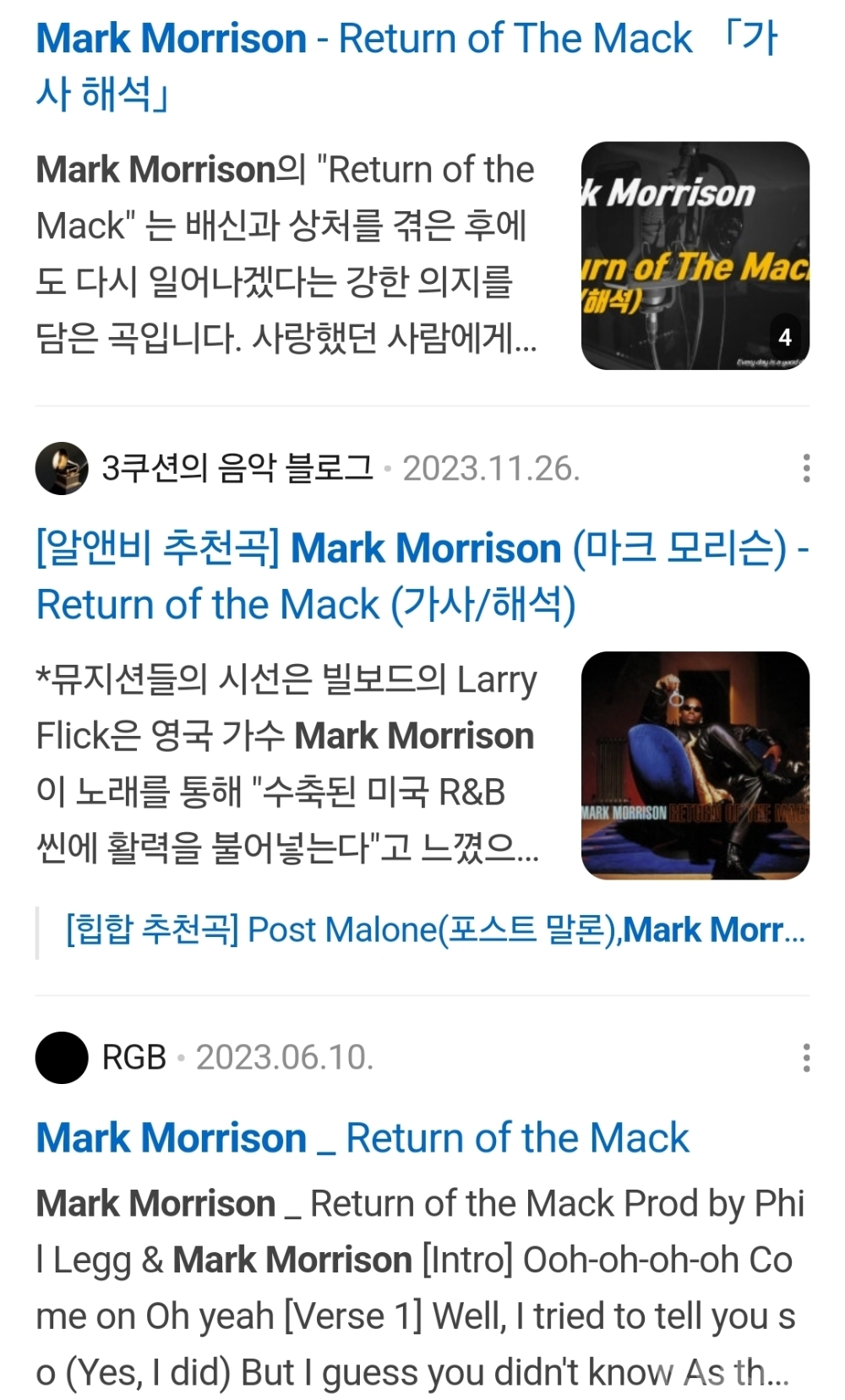Screen dimensions: 845x1400
Task: Open the [알앤비 추천곡] Mark Morrison post title
Action: [x=421, y=576]
